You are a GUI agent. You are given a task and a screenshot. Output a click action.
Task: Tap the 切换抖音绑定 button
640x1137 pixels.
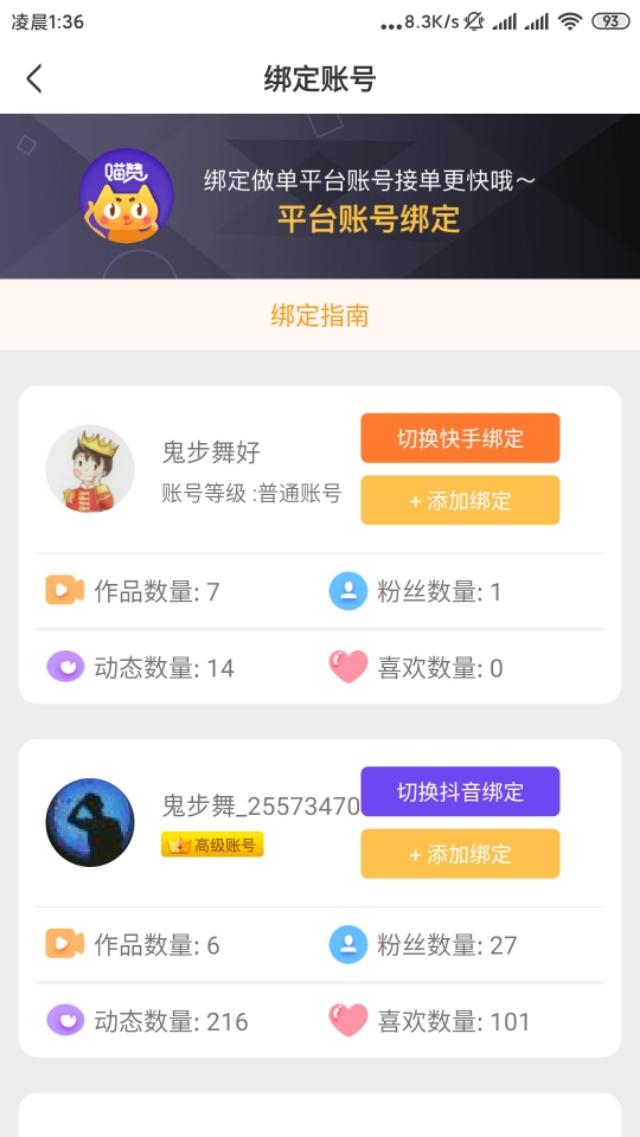click(x=460, y=792)
